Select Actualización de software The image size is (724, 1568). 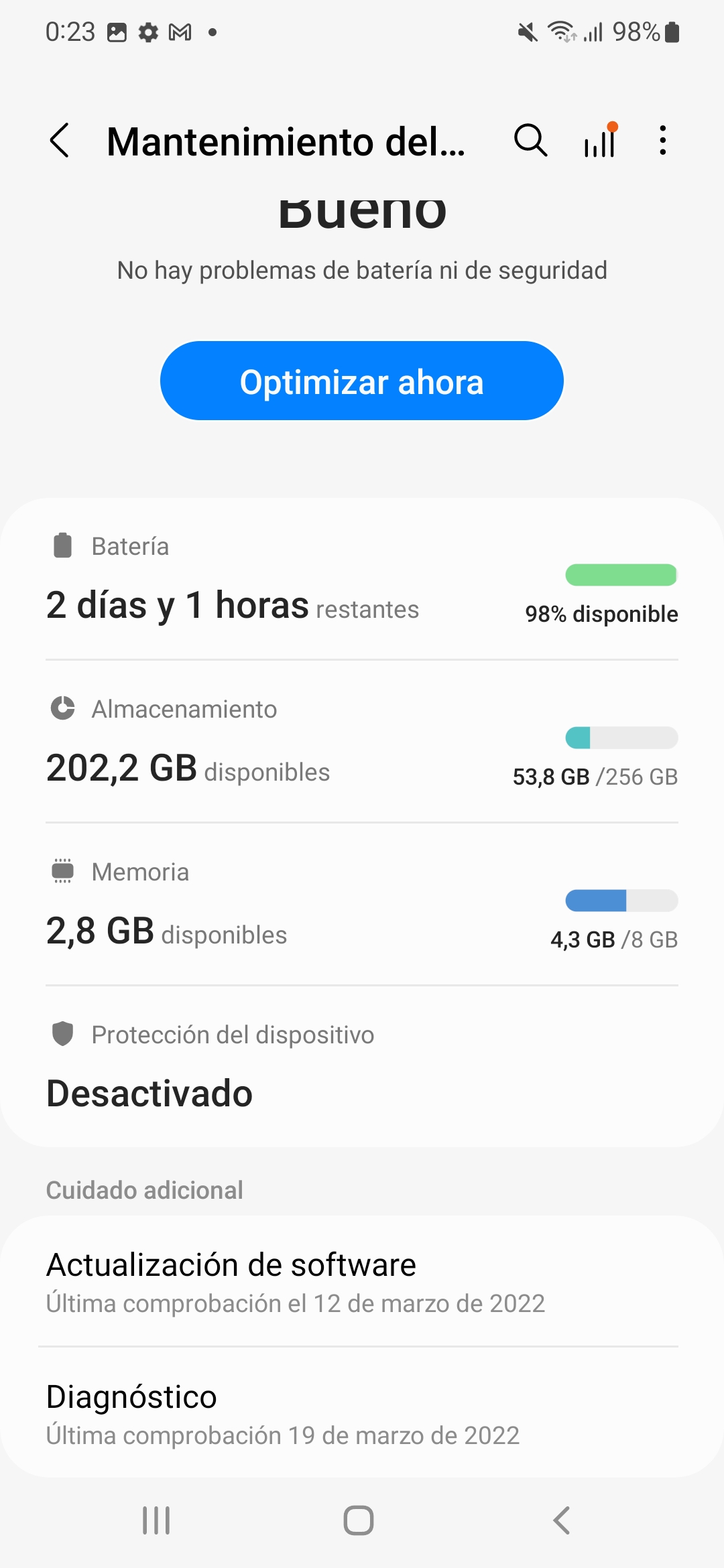(362, 1282)
